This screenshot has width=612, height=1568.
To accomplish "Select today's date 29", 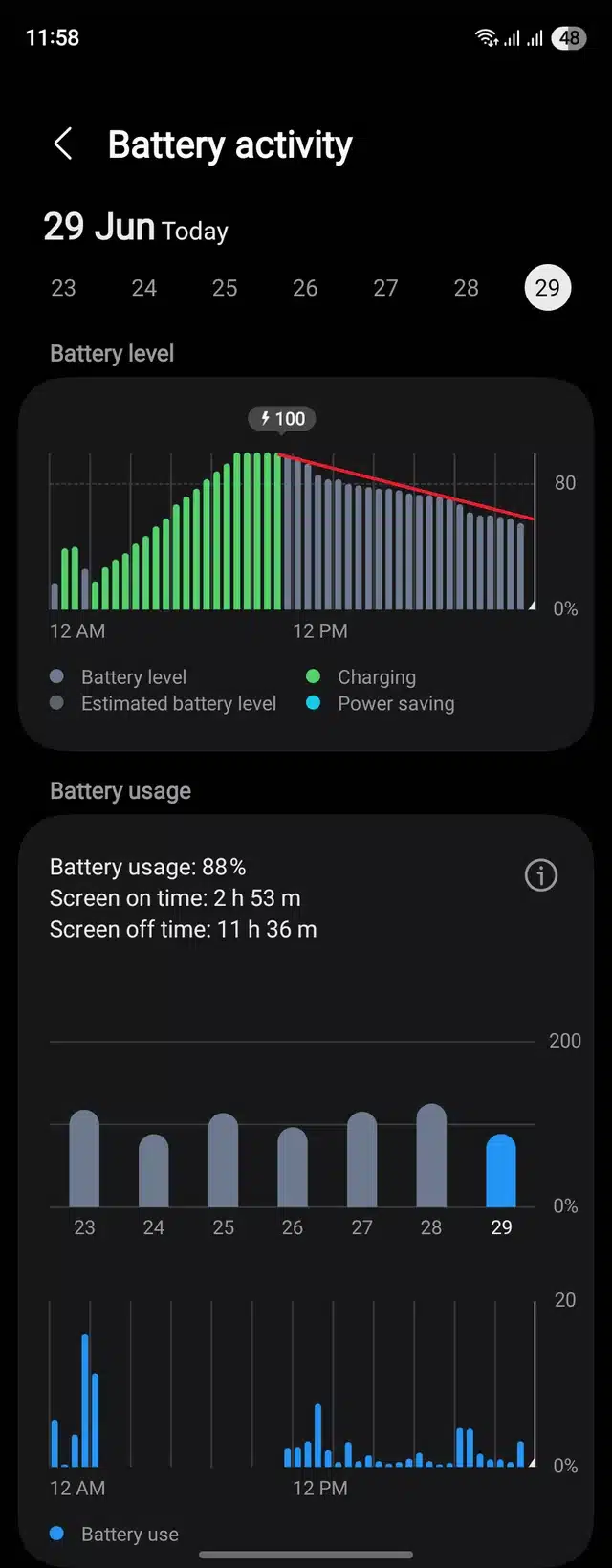I will tap(548, 288).
